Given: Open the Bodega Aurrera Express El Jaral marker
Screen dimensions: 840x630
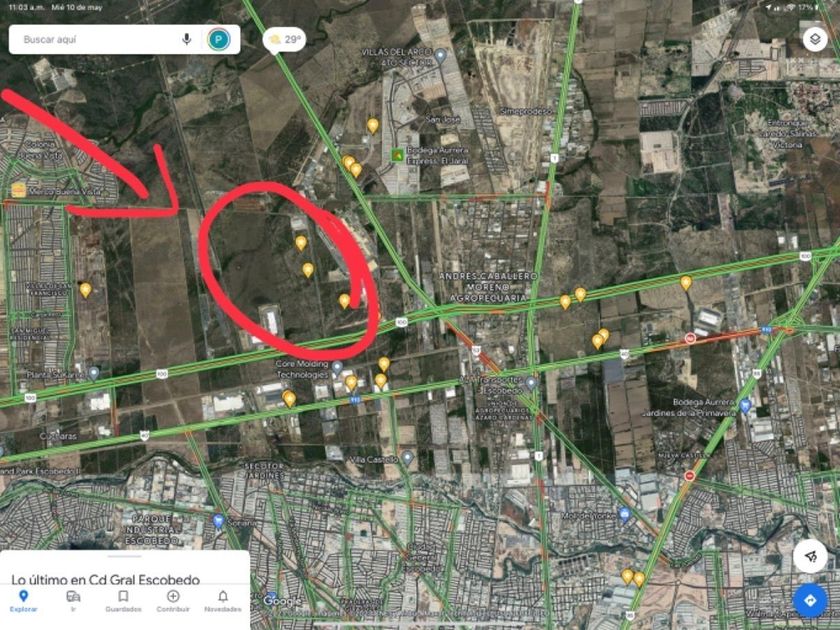Looking at the screenshot, I should click(398, 155).
